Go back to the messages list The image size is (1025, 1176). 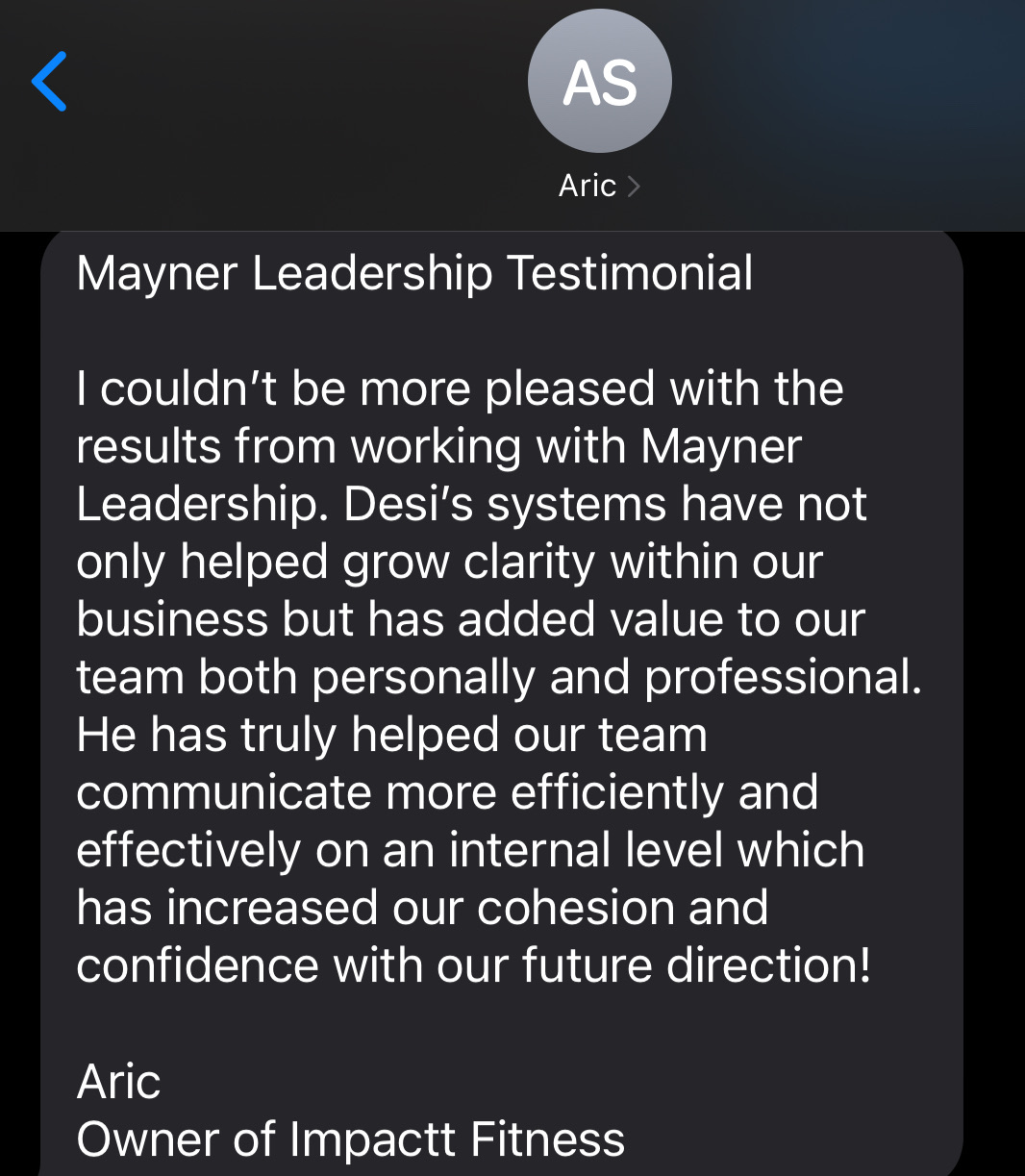coord(50,82)
